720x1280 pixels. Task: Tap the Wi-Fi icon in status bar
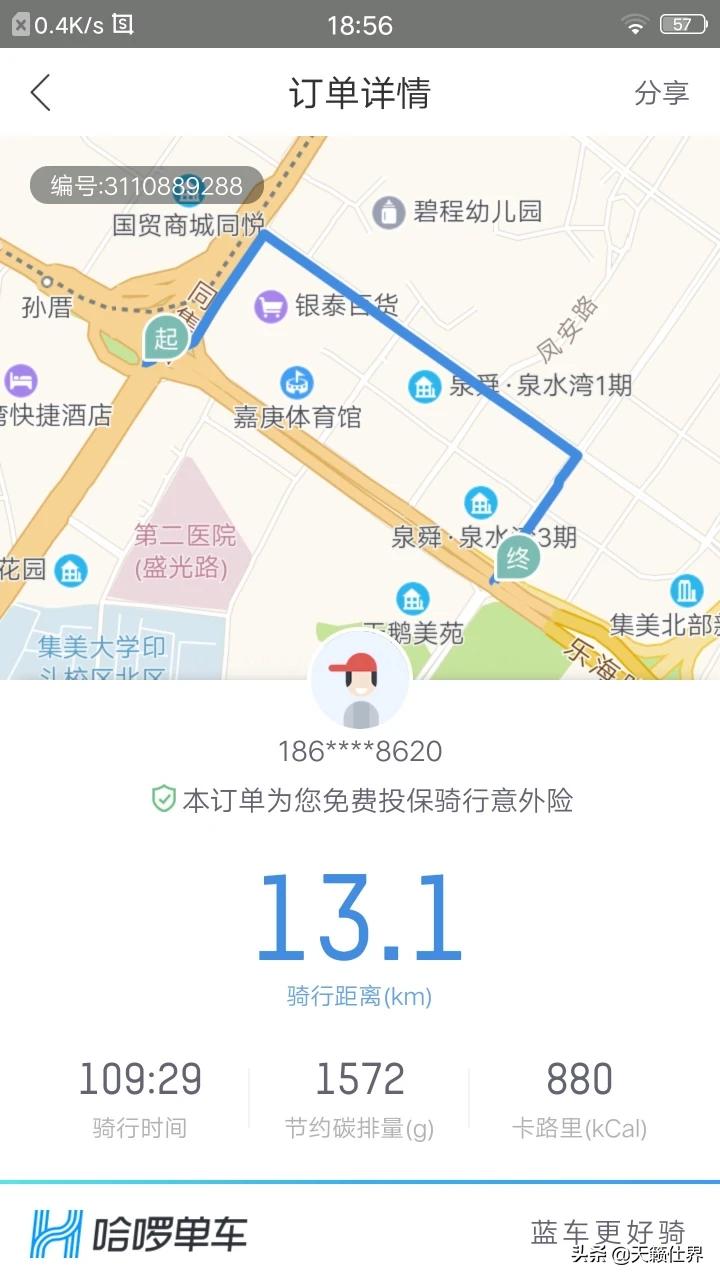click(x=636, y=24)
